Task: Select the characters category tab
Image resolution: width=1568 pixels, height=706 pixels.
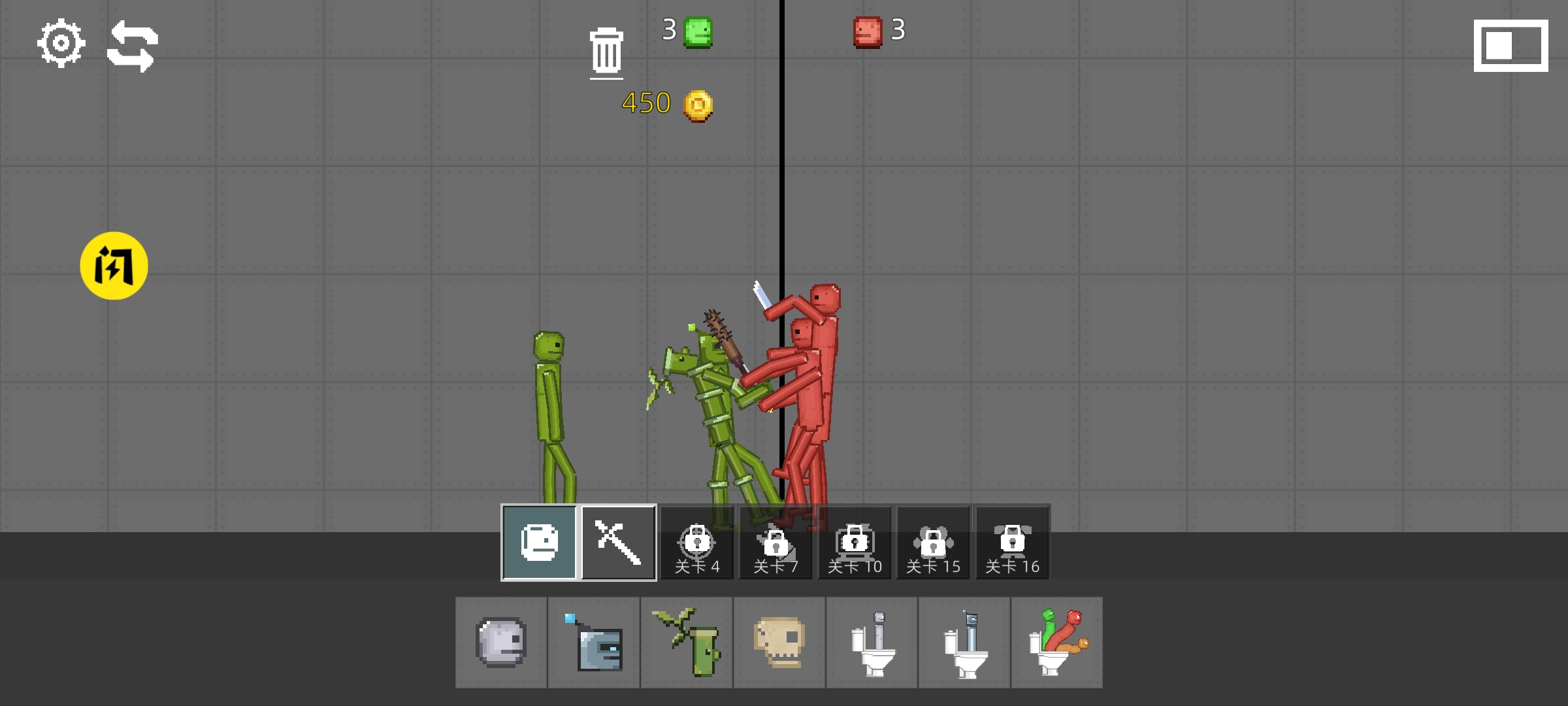Action: click(540, 543)
